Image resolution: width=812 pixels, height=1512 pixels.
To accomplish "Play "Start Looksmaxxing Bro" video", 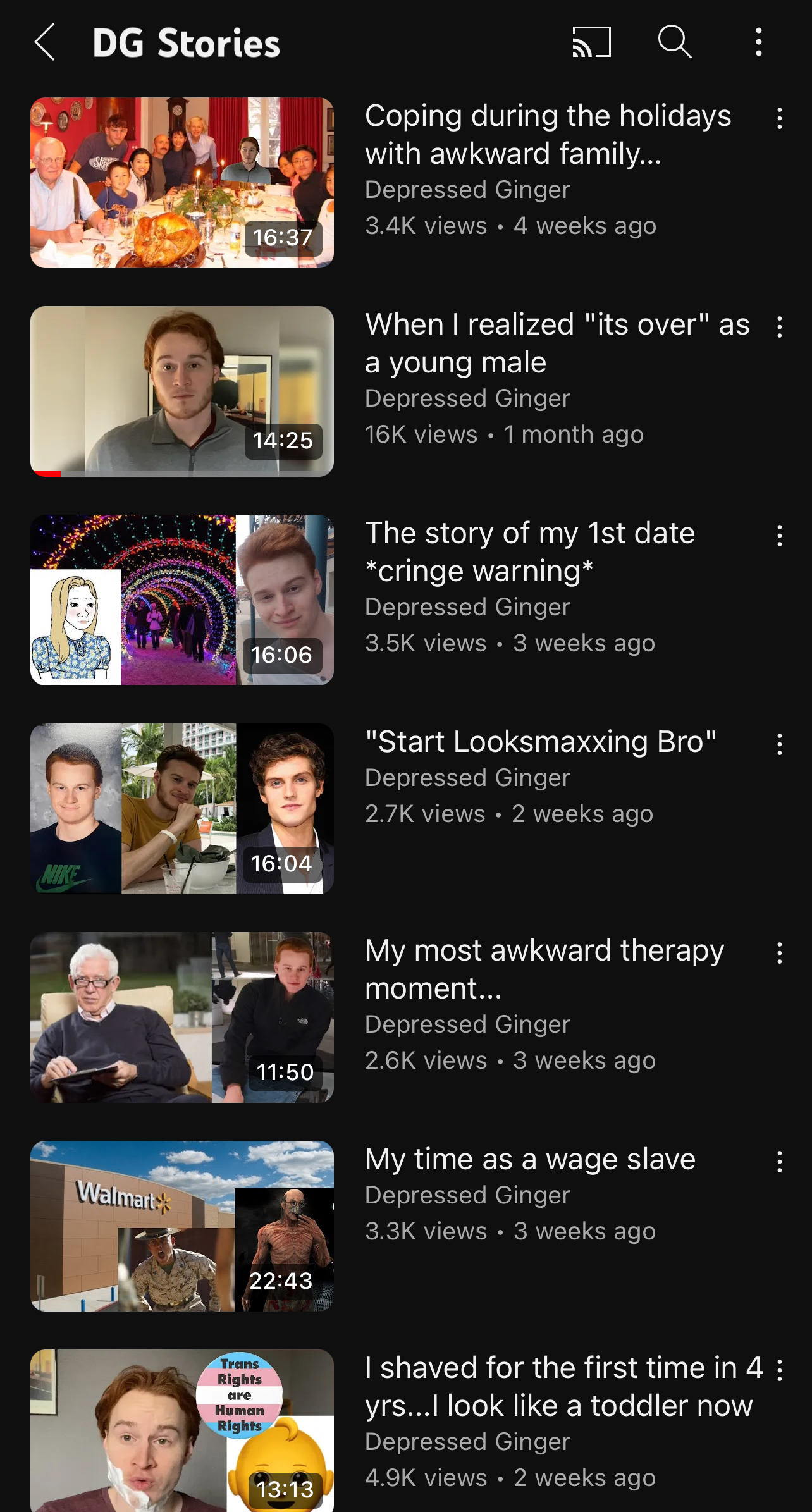I will click(182, 809).
